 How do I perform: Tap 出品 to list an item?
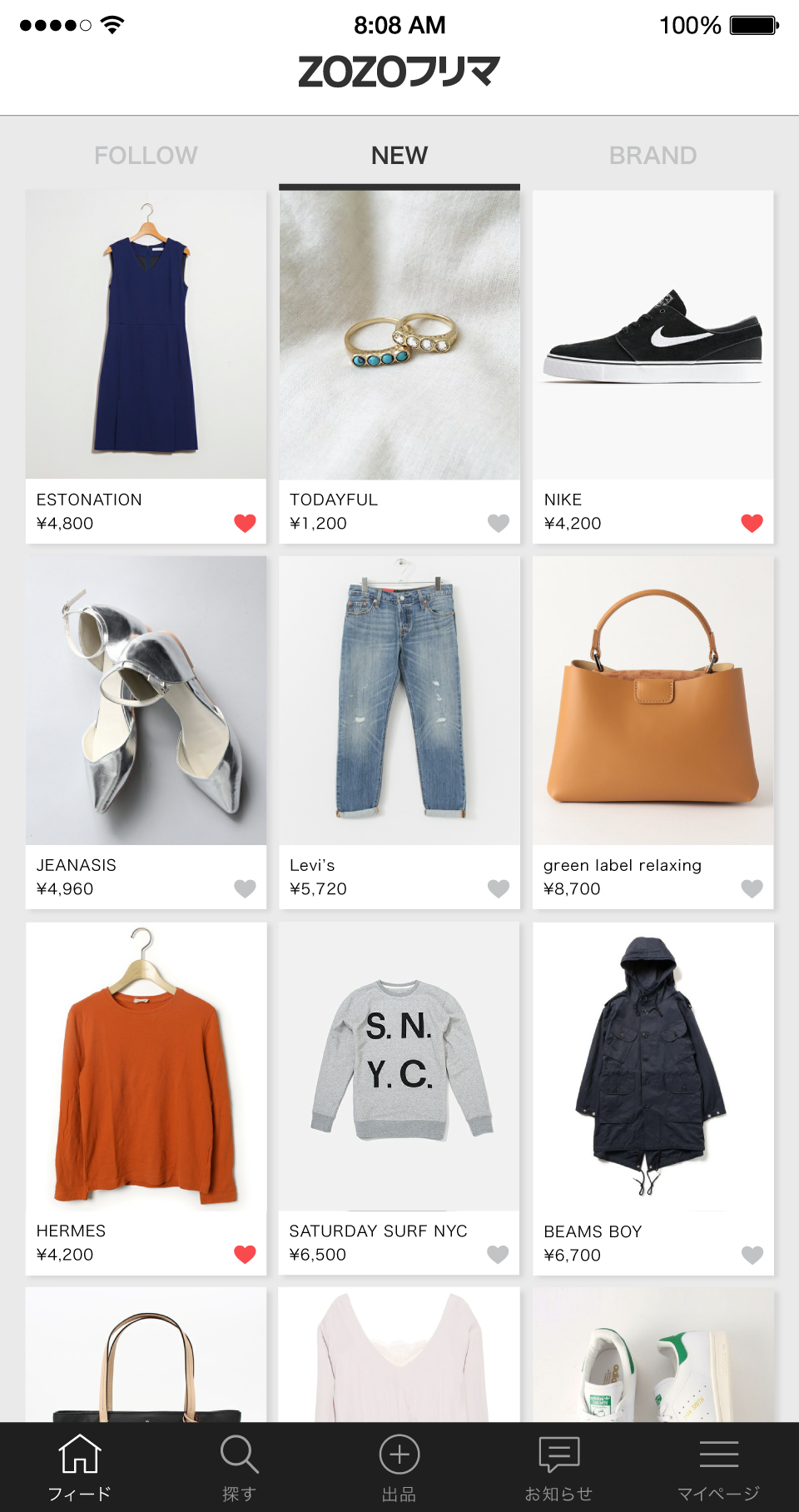pyautogui.click(x=399, y=1467)
